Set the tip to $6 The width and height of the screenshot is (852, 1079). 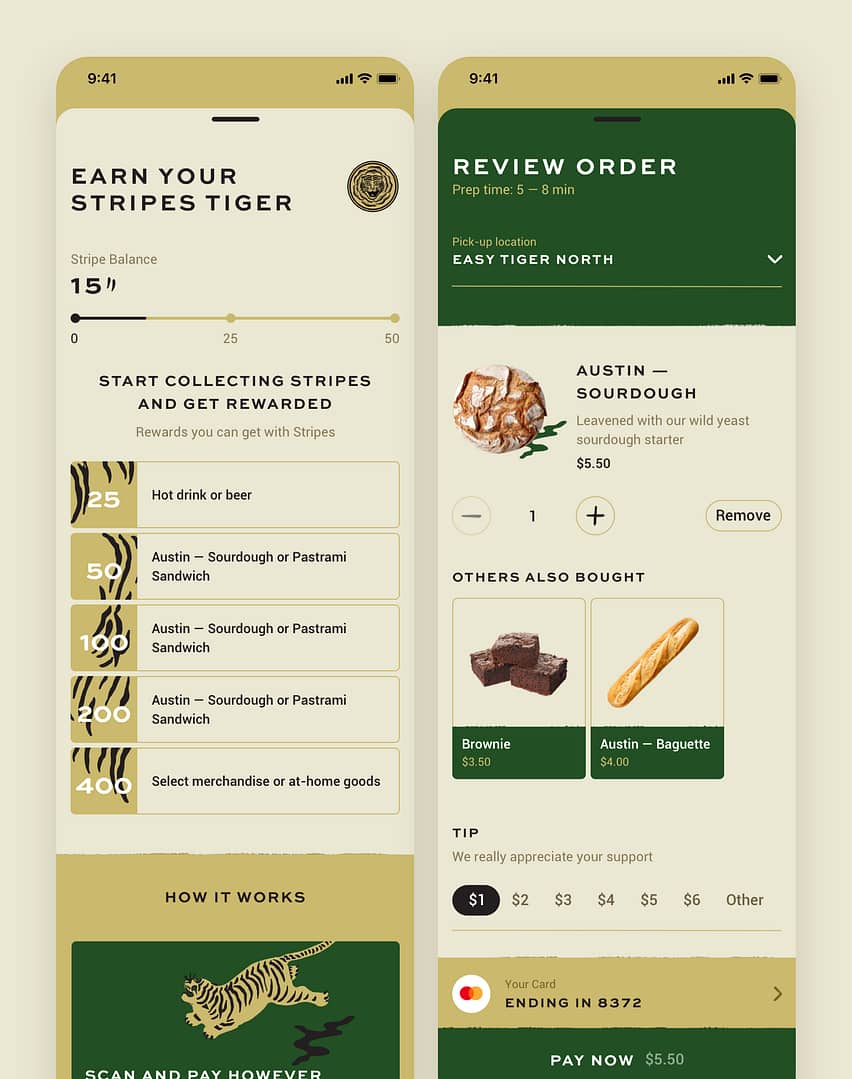coord(692,900)
